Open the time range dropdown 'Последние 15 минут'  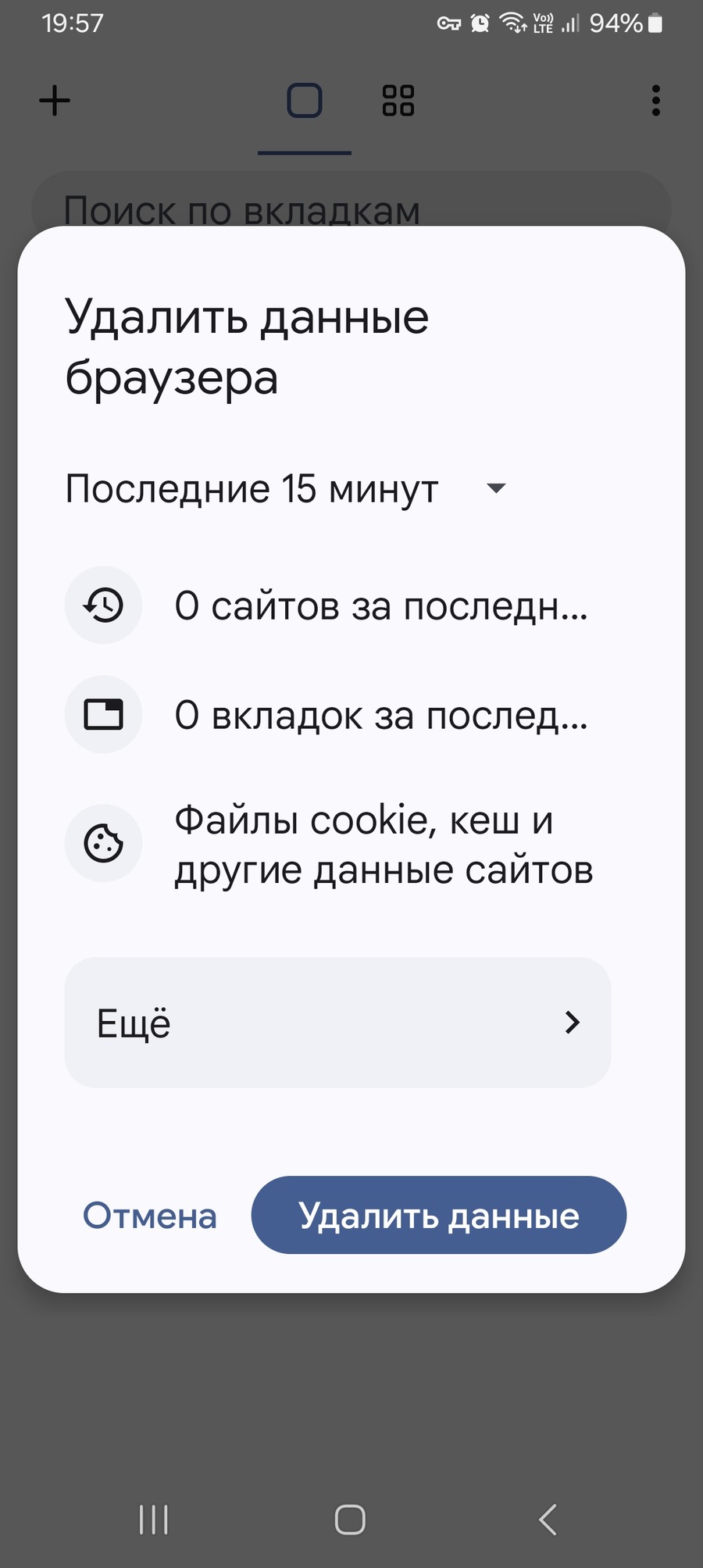click(x=286, y=489)
